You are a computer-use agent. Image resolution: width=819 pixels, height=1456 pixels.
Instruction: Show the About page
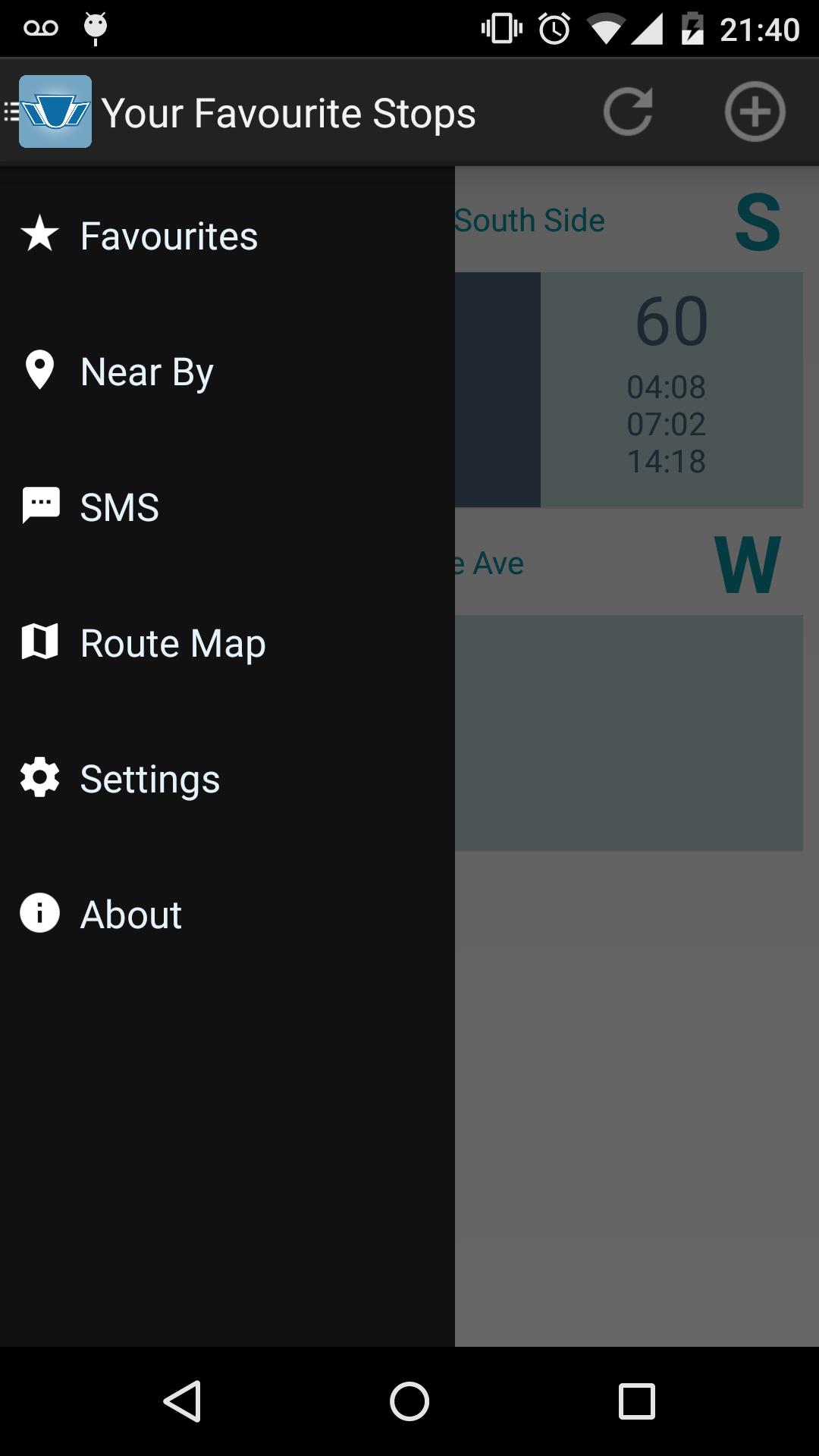pyautogui.click(x=130, y=915)
